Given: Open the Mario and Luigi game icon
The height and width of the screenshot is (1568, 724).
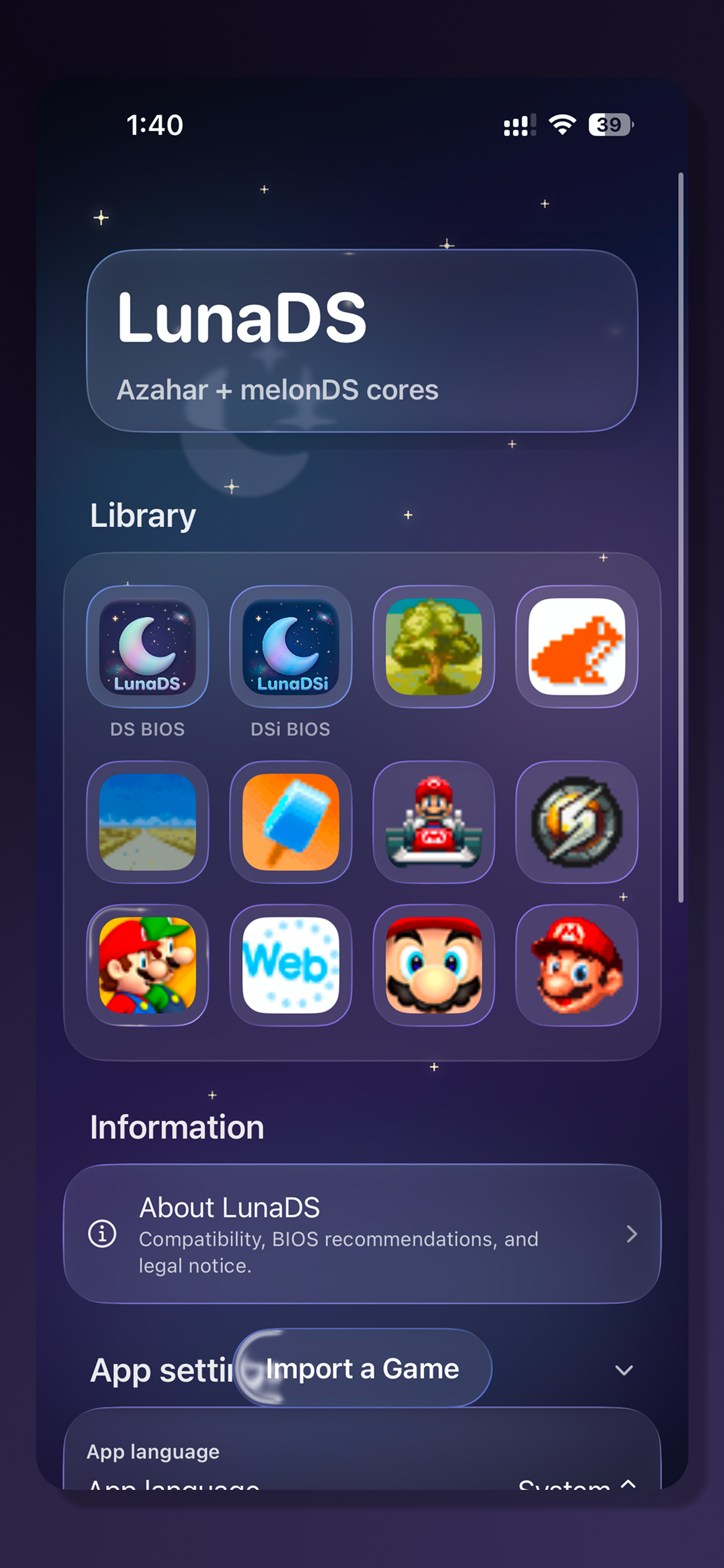Looking at the screenshot, I should click(x=148, y=964).
